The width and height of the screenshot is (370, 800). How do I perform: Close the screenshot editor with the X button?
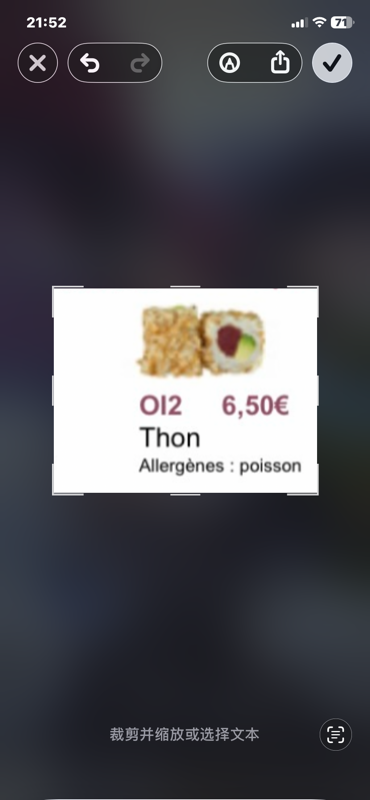tap(38, 63)
